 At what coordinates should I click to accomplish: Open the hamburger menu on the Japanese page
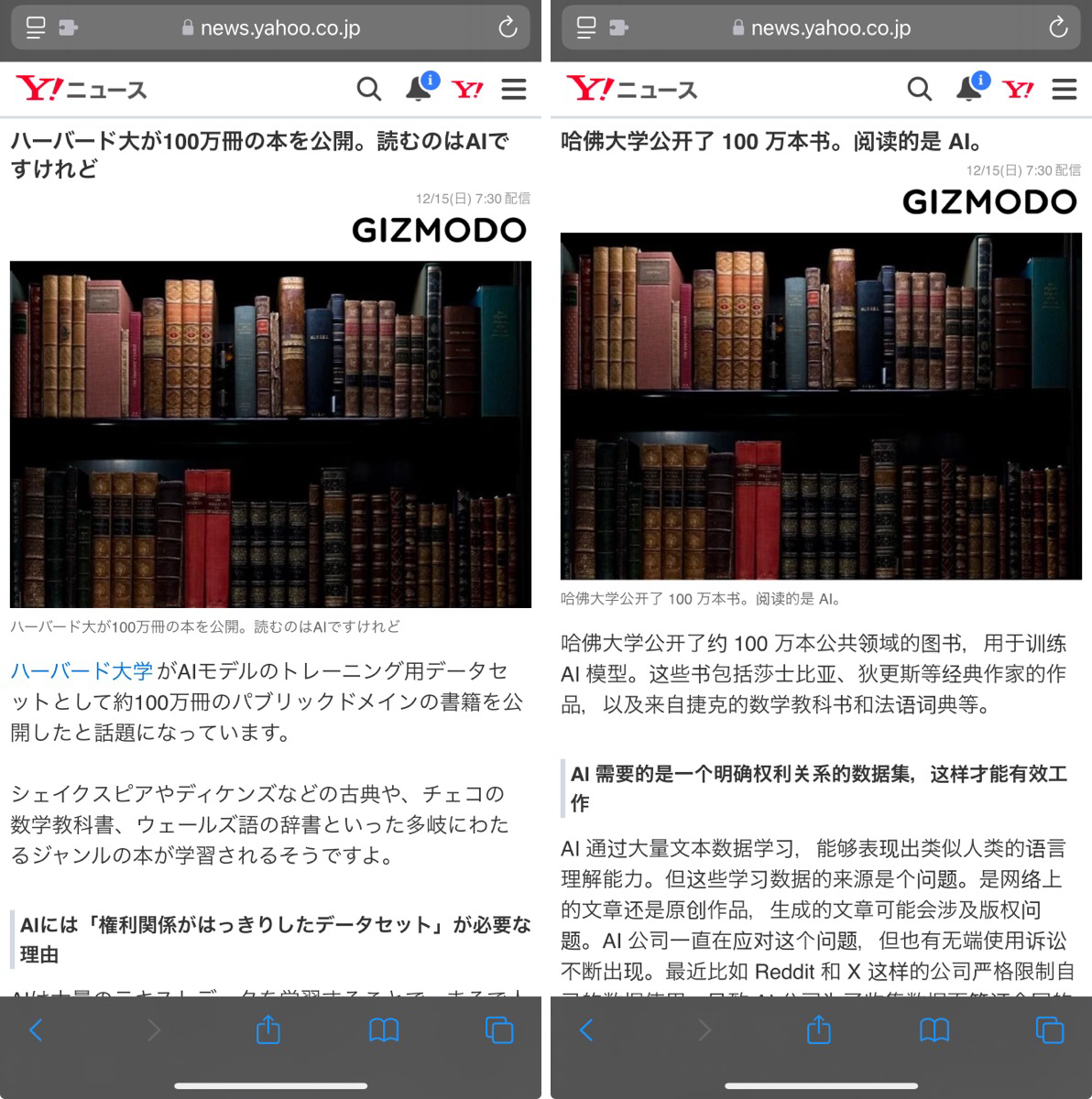pos(514,89)
